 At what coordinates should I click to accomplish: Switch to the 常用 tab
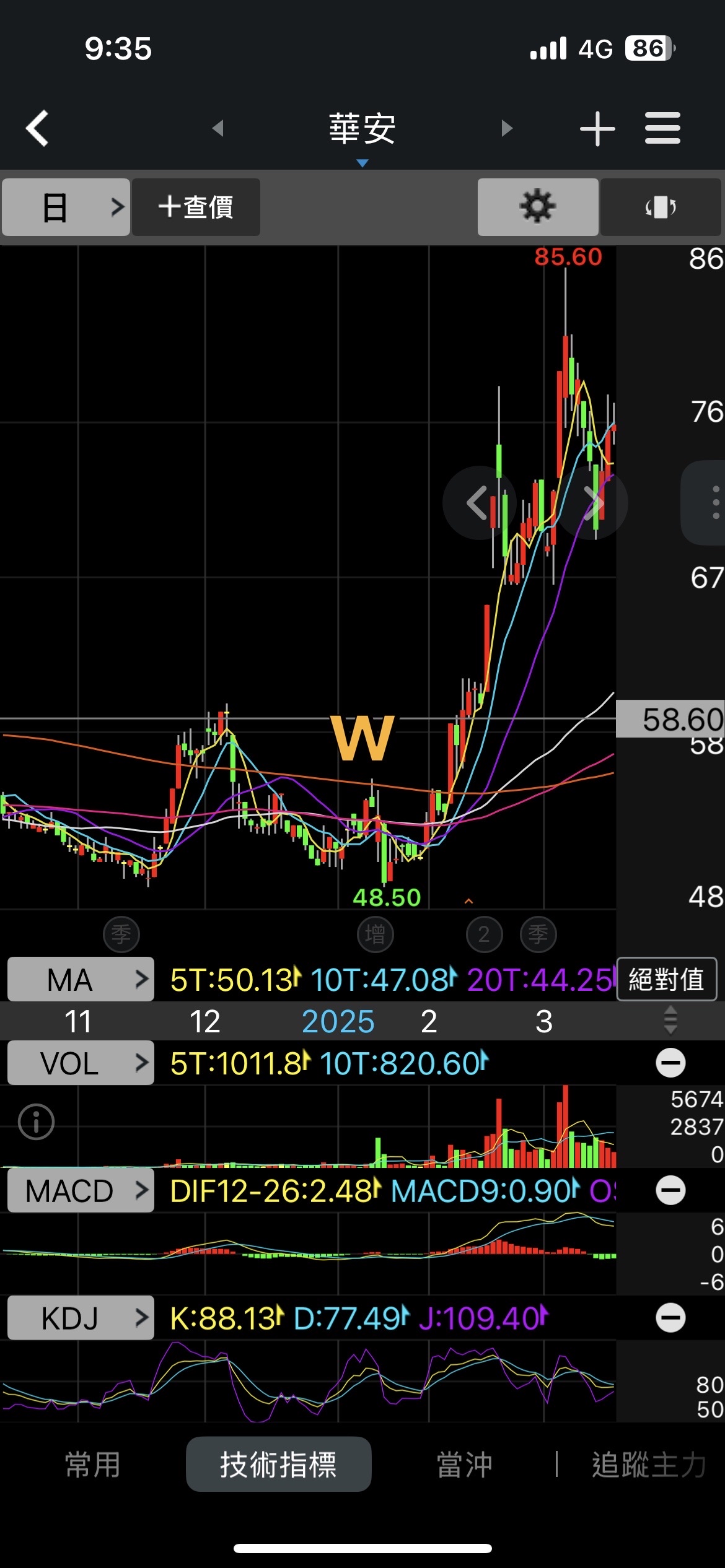tap(93, 1465)
